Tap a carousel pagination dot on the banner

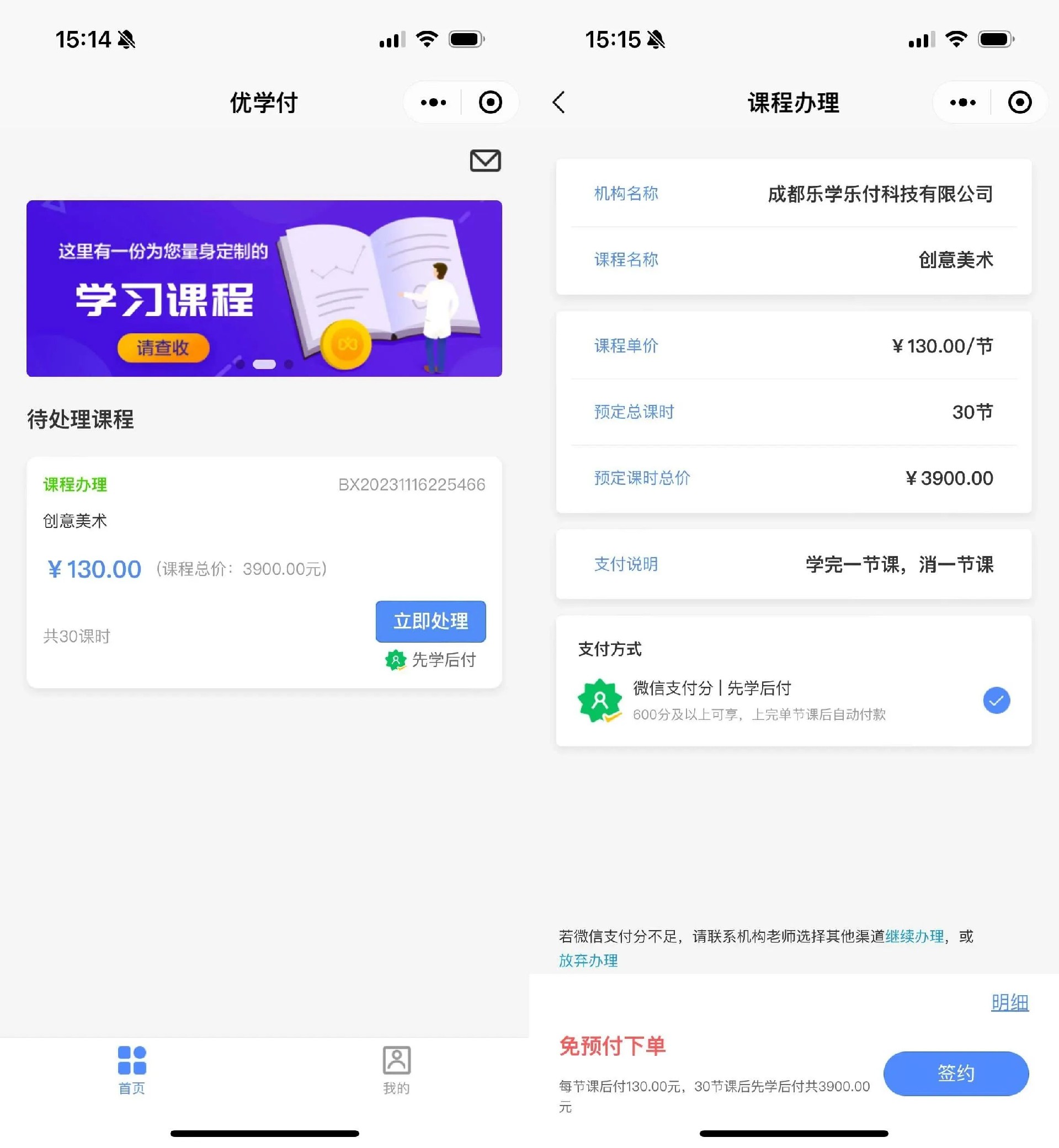(264, 362)
